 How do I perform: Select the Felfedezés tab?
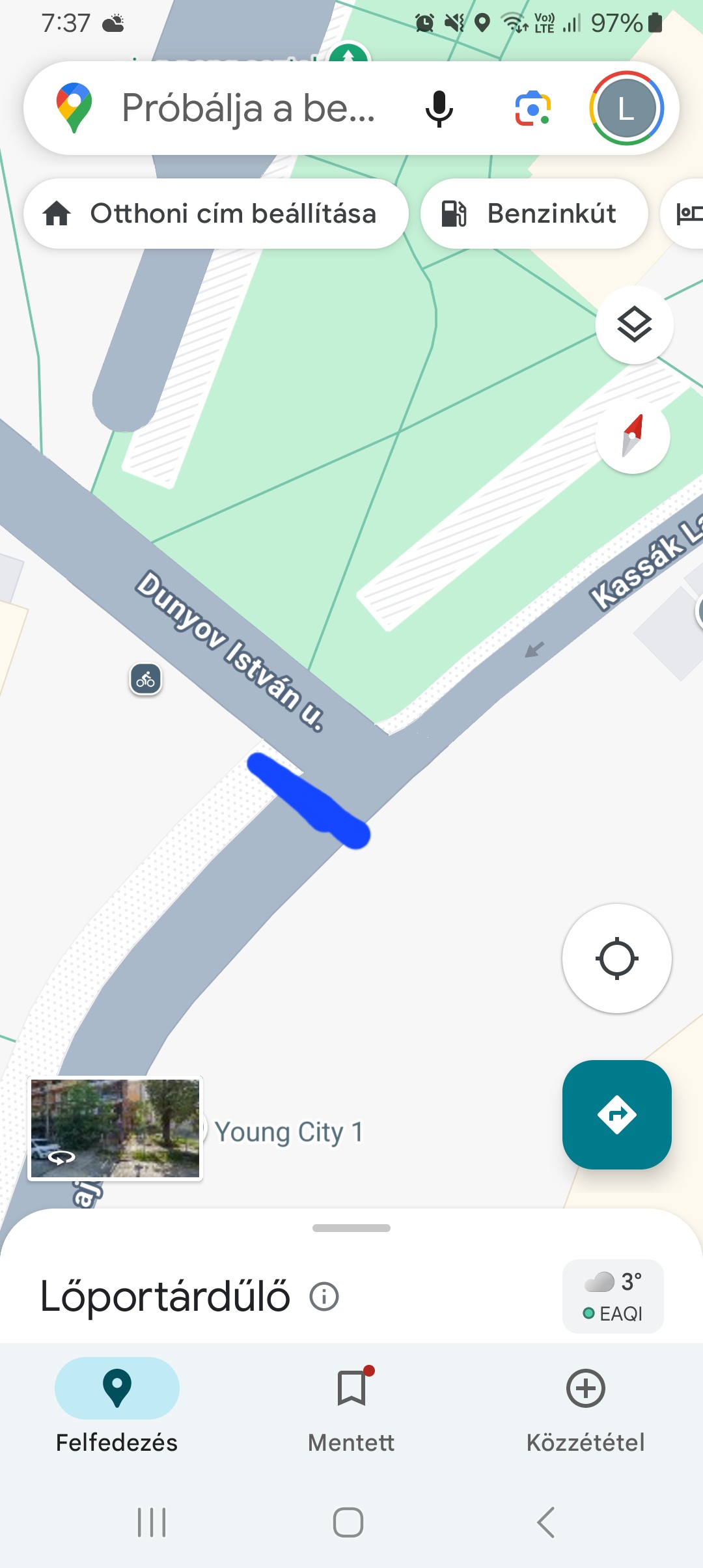[117, 1407]
